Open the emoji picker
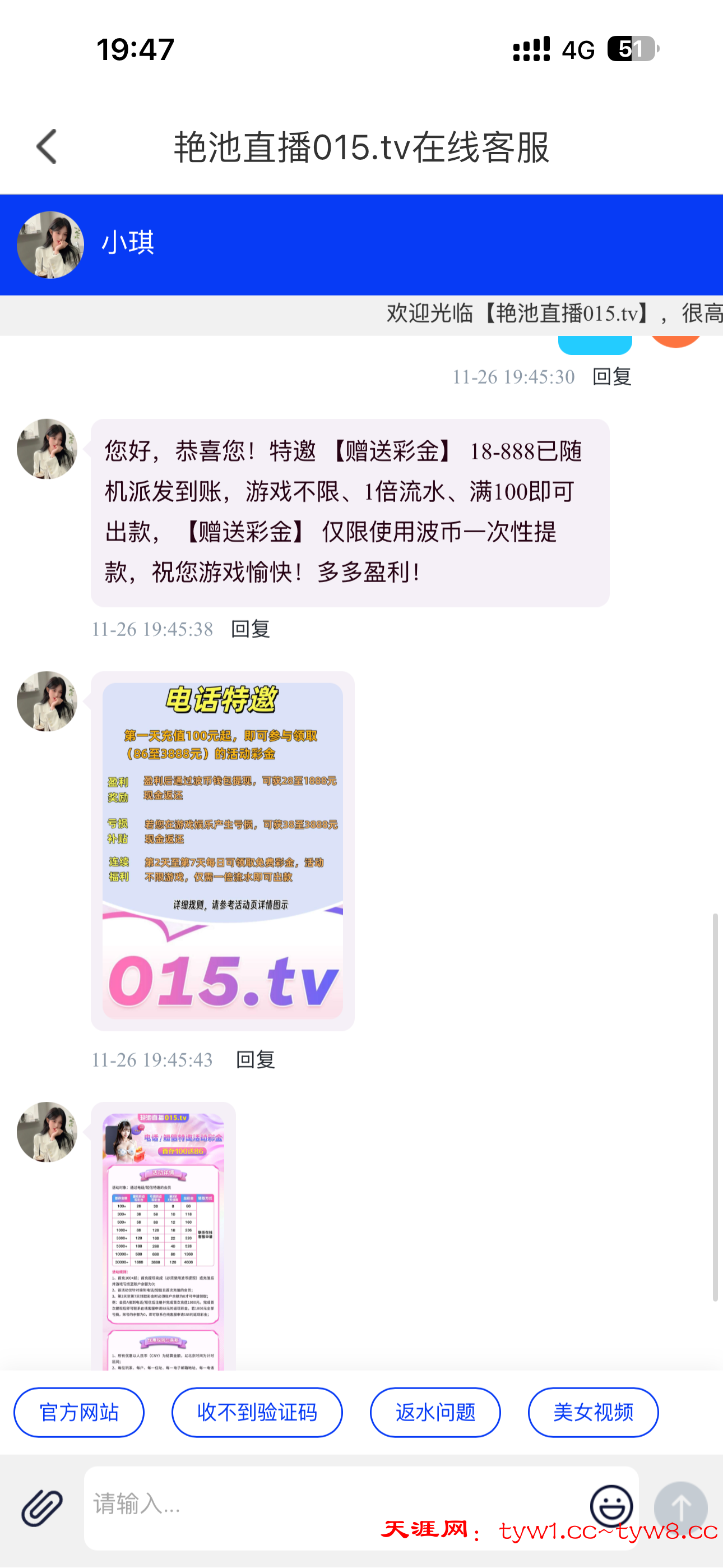 [611, 1506]
